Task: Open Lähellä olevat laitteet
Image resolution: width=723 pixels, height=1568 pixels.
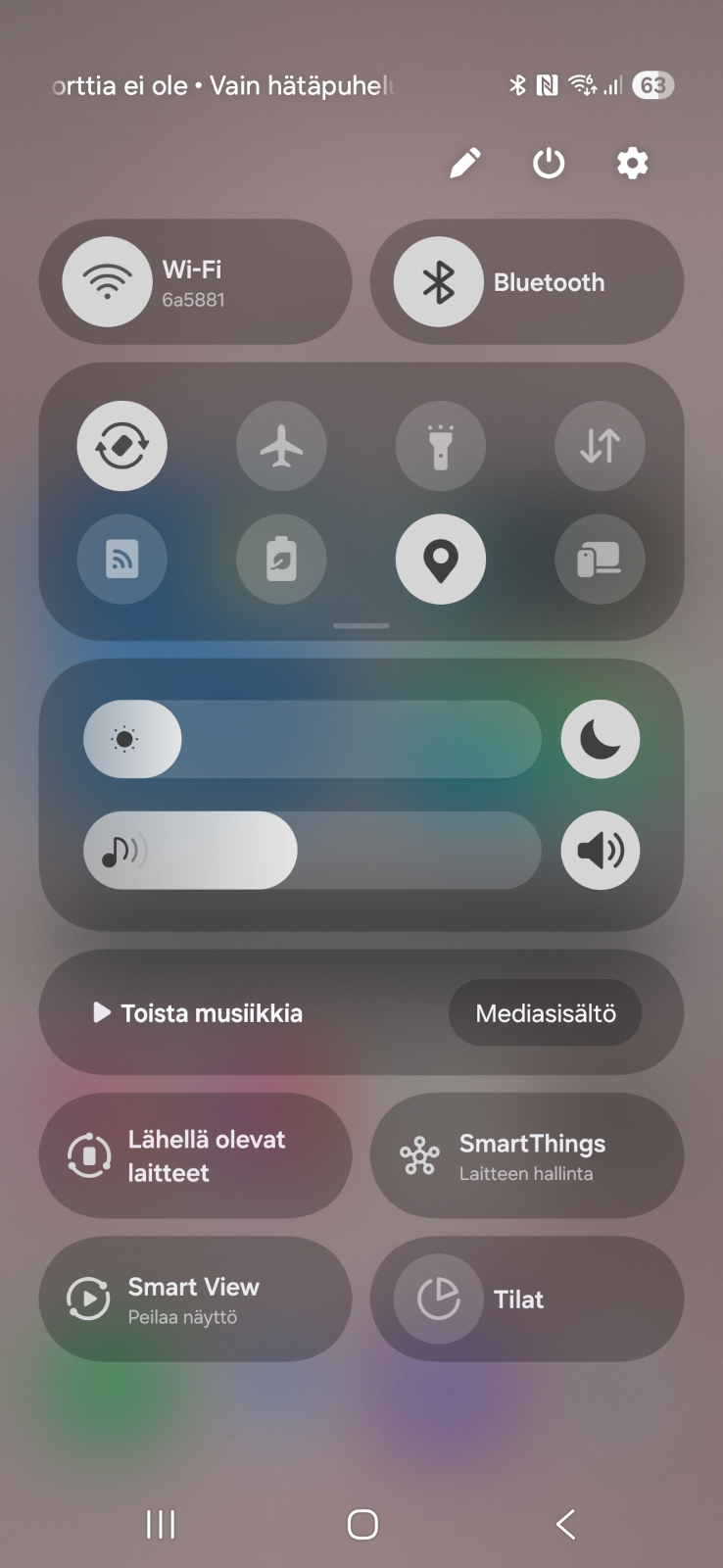Action: pos(195,1156)
